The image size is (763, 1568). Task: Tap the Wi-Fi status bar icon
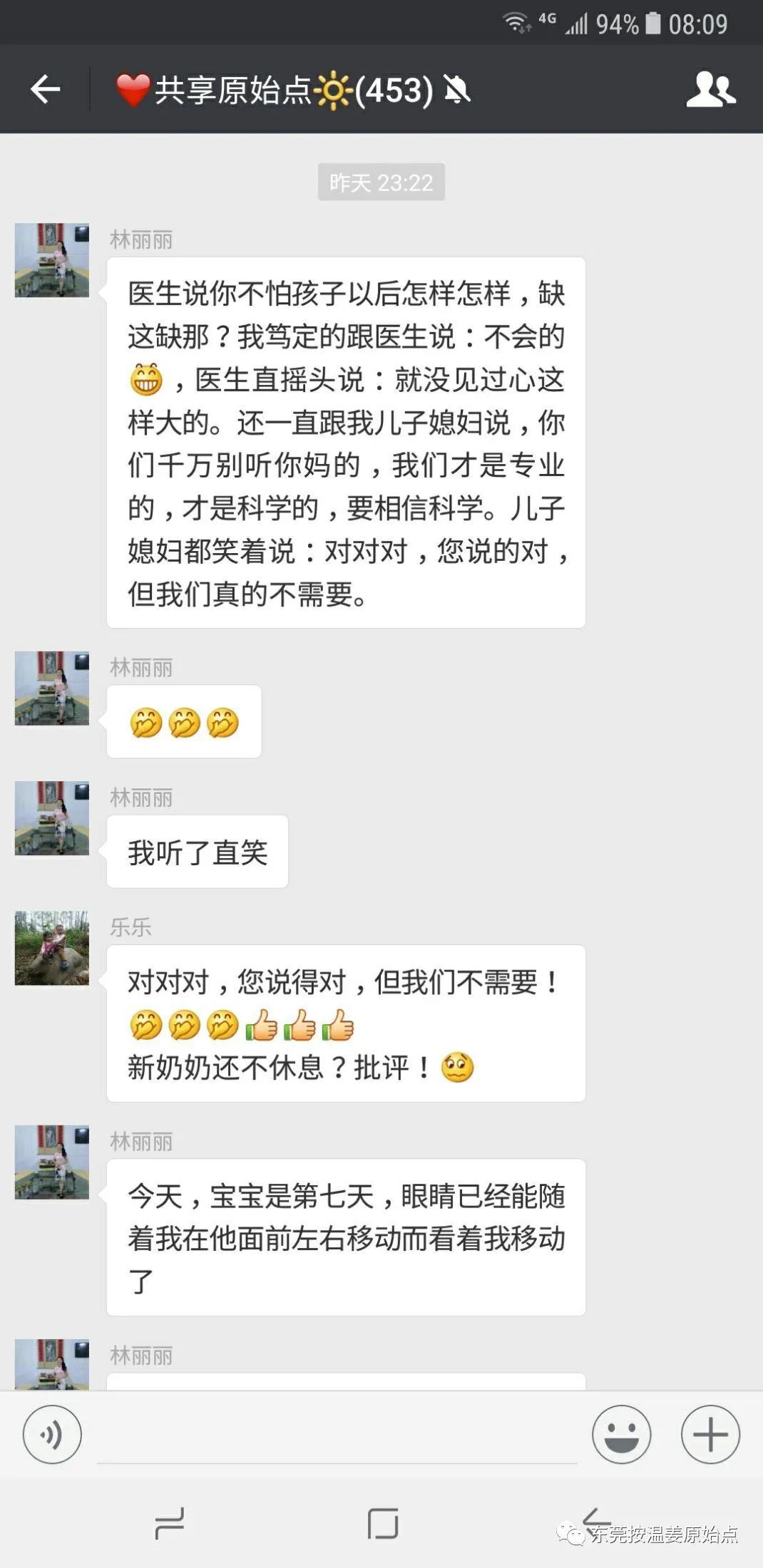click(515, 22)
